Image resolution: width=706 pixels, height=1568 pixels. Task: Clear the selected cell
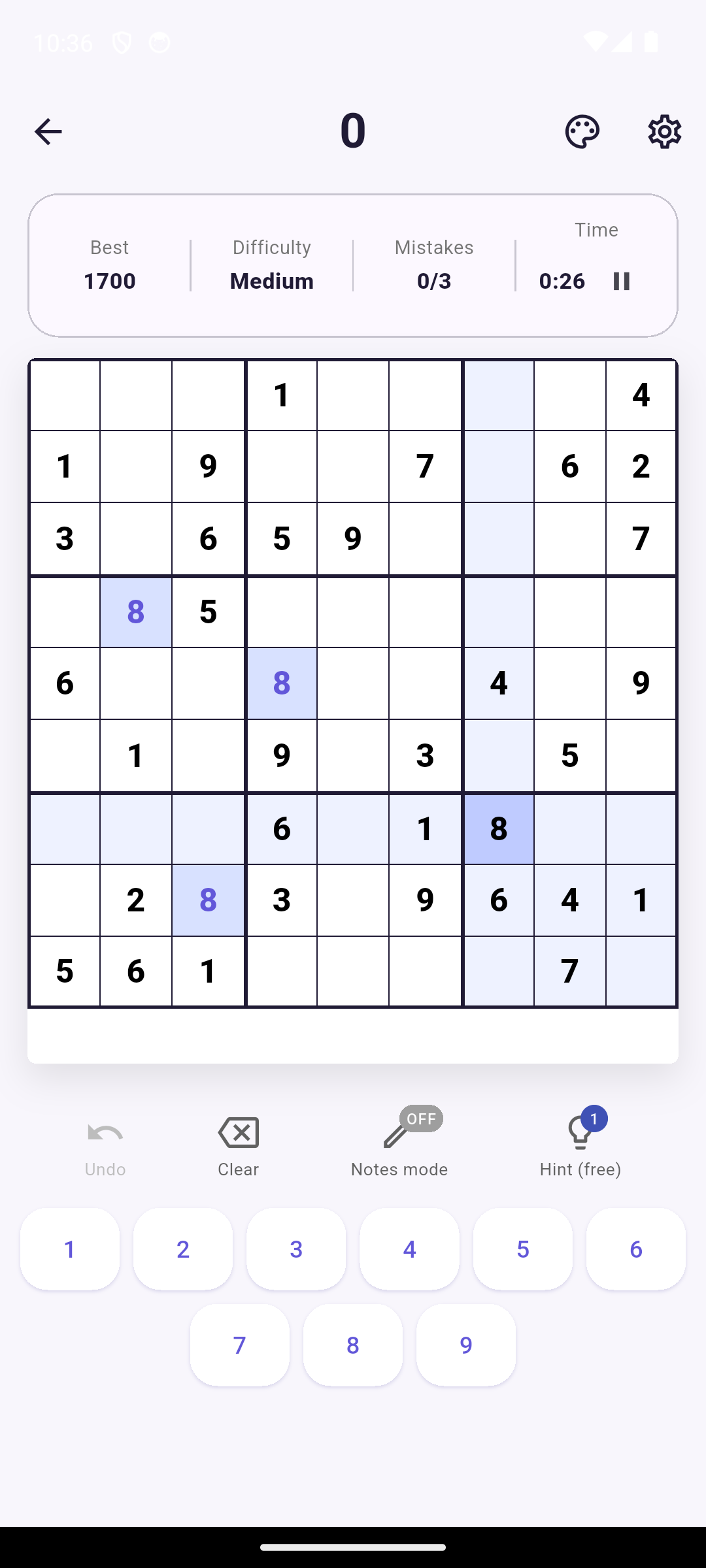tap(238, 1146)
